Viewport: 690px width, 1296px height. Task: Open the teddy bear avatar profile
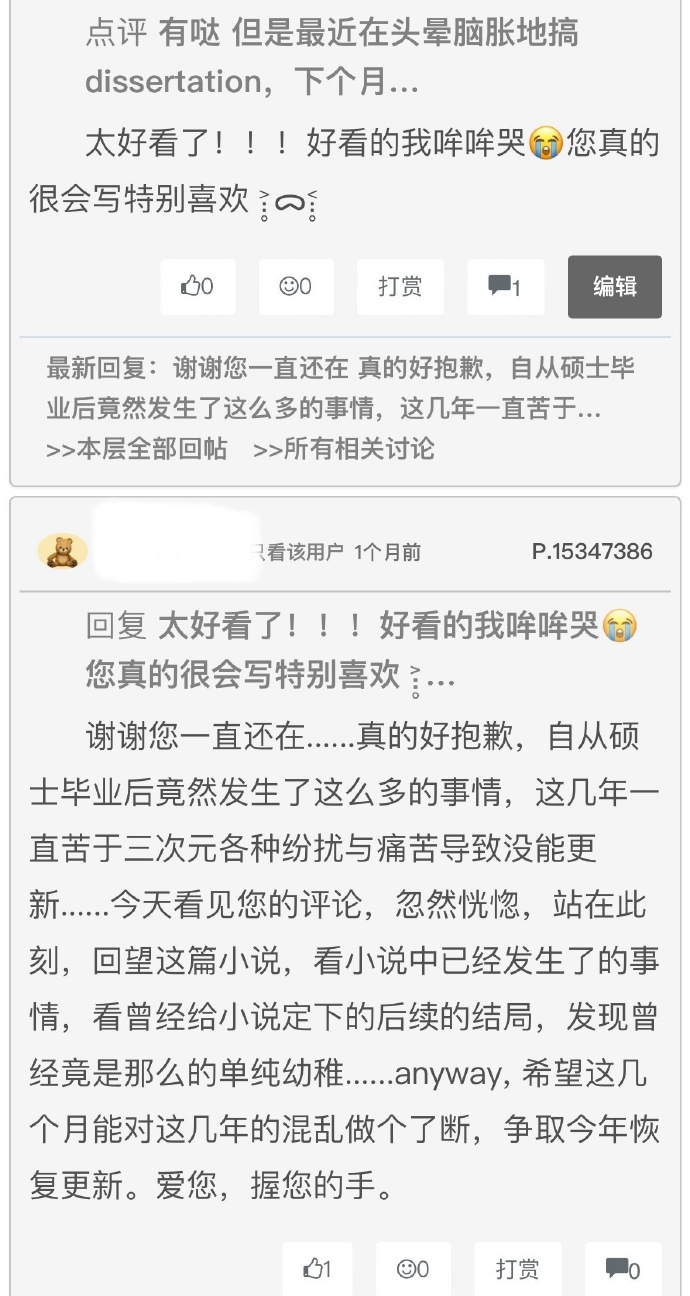pos(62,551)
